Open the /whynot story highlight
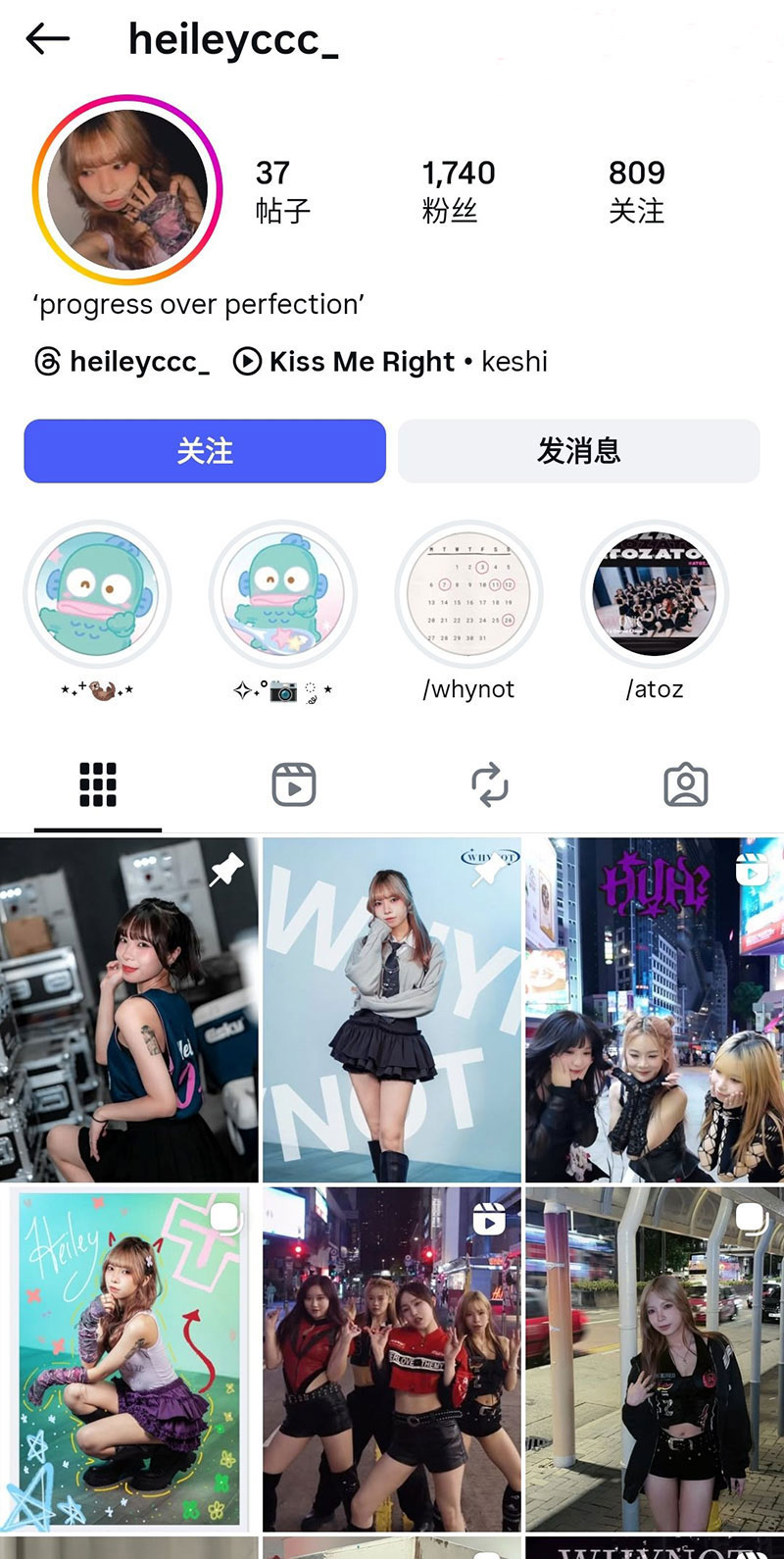The image size is (784, 1559). (x=468, y=594)
